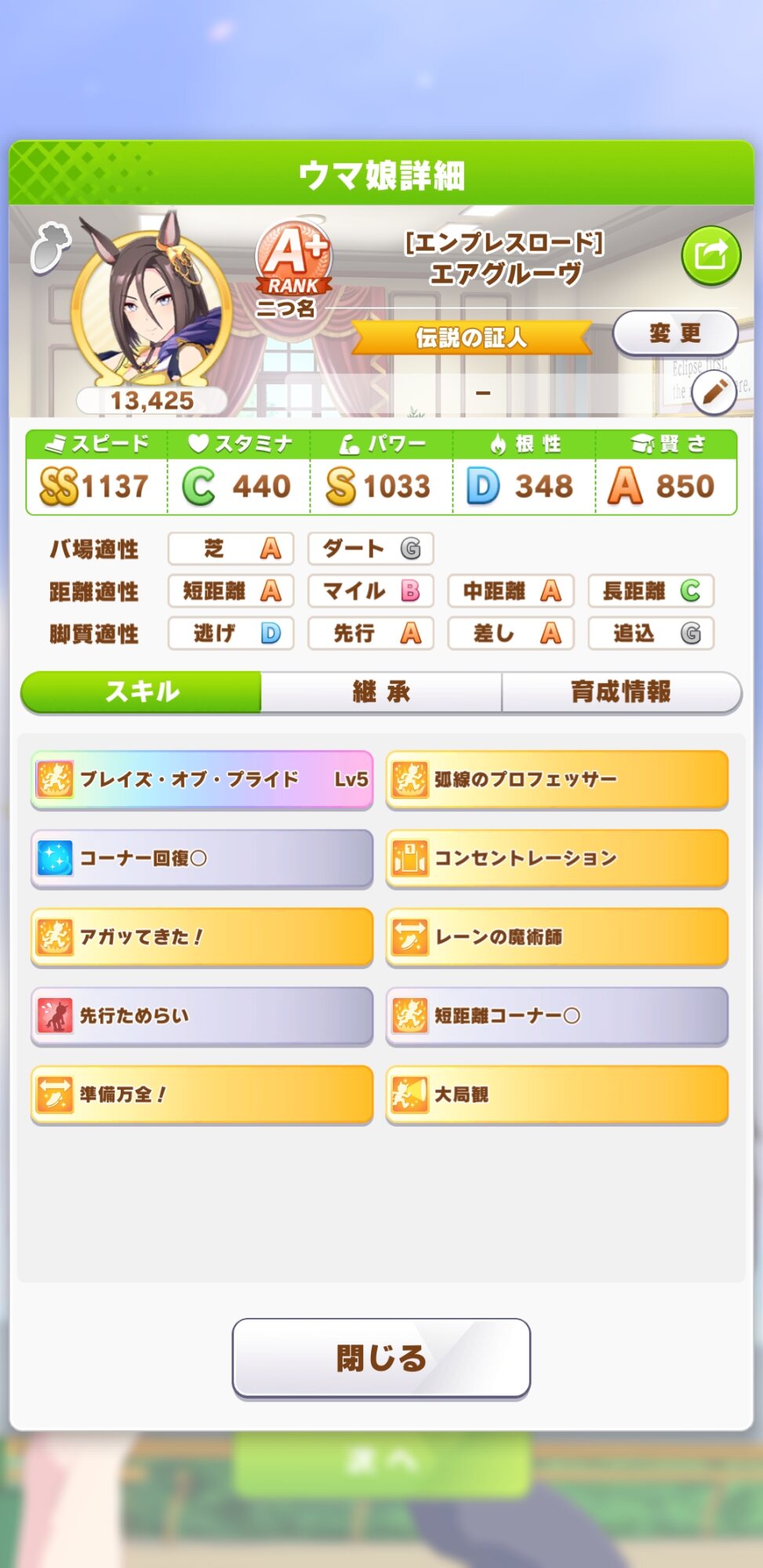Screen dimensions: 763x1568
Task: Switch to the 継承 tab
Action: pos(381,691)
